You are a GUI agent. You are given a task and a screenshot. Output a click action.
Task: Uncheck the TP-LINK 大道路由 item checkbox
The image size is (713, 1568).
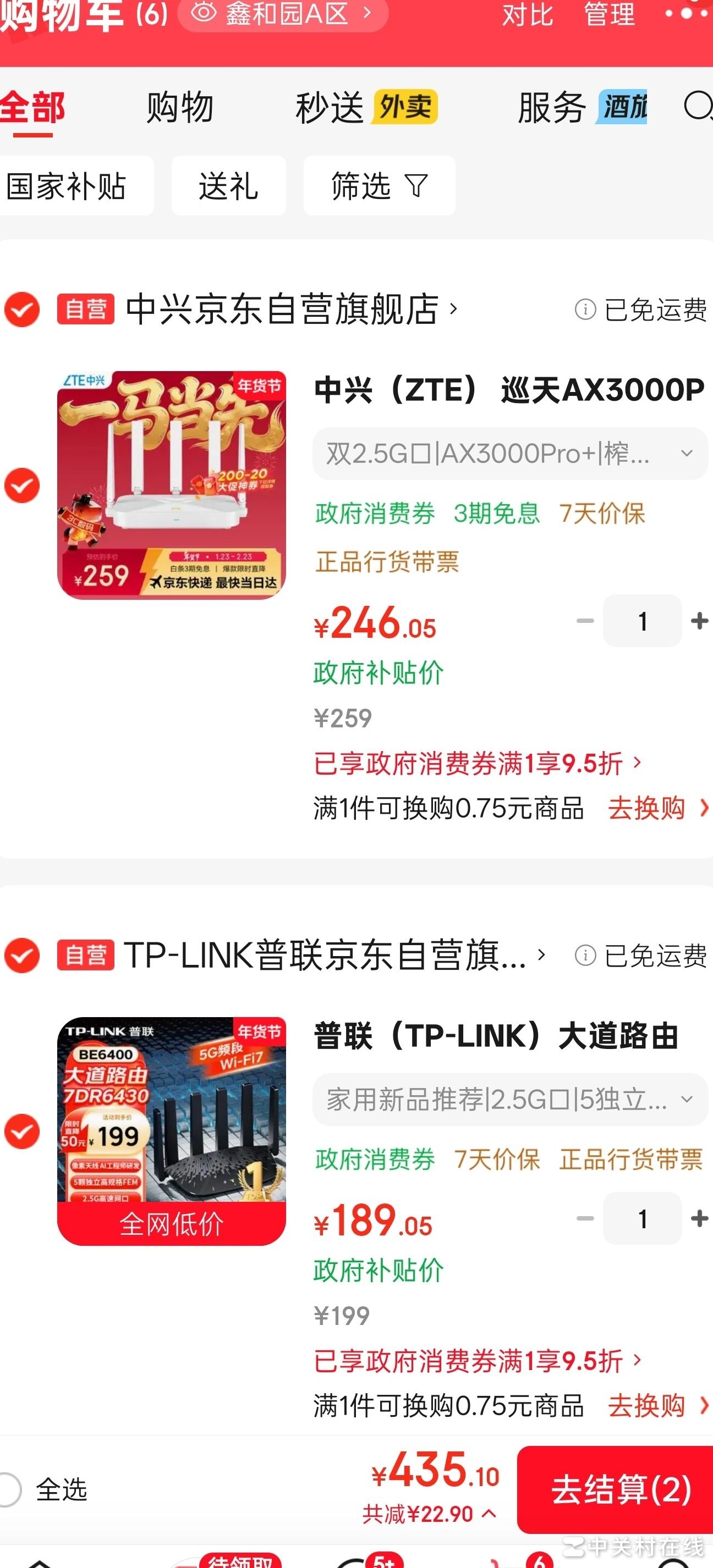22,1131
